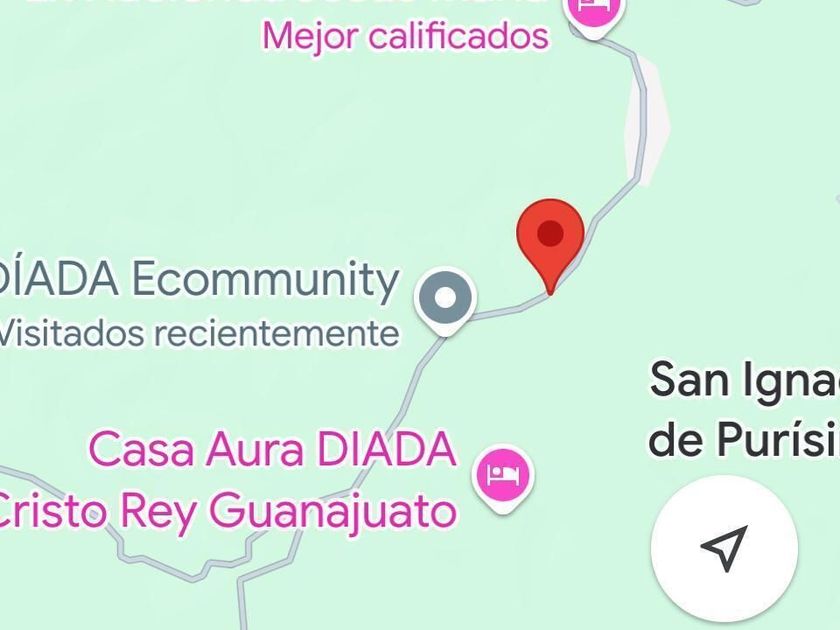
Task: Open the DÍADA Ecommunity place marker
Action: coord(445,301)
